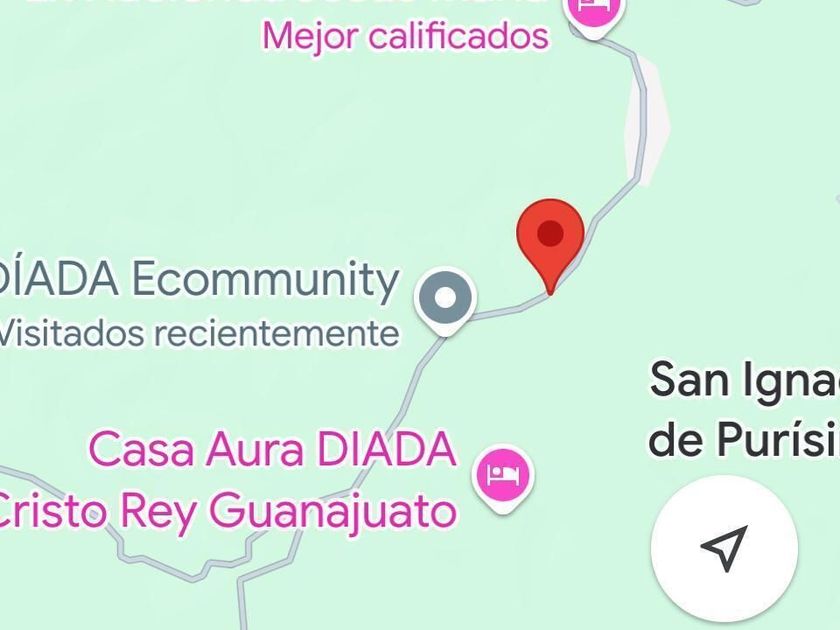
Task: Open the DÍADA Ecommunity place marker
Action: coord(445,301)
